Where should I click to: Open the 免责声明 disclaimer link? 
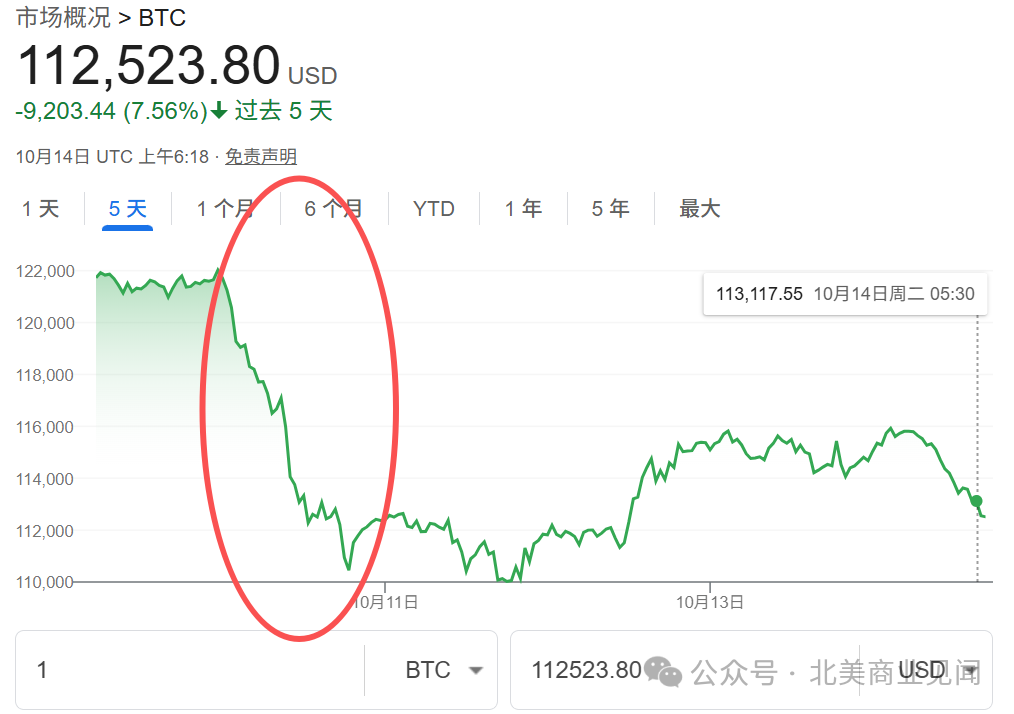(260, 156)
